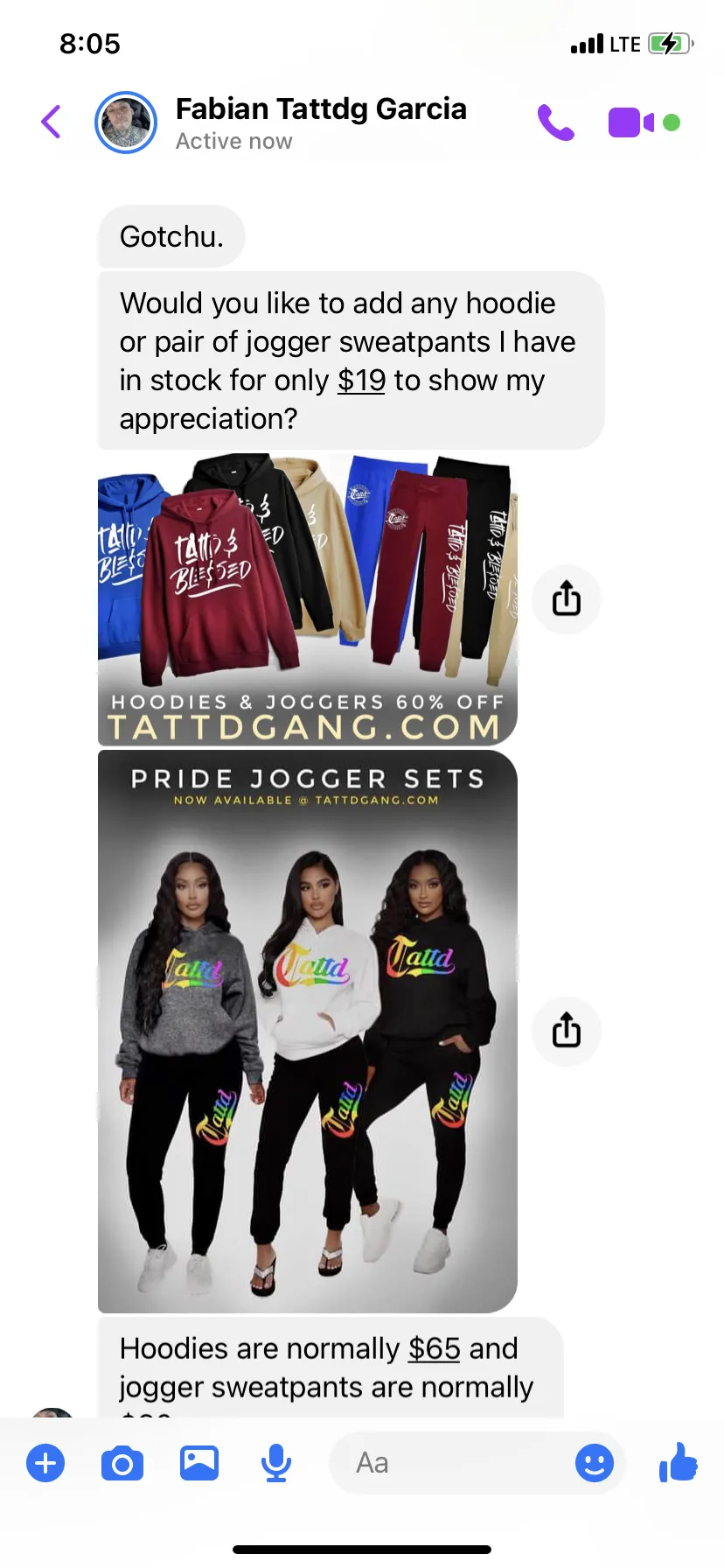Screen dimensions: 724x1568
Task: View the Pride Jogger Sets picture
Action: click(x=308, y=1032)
